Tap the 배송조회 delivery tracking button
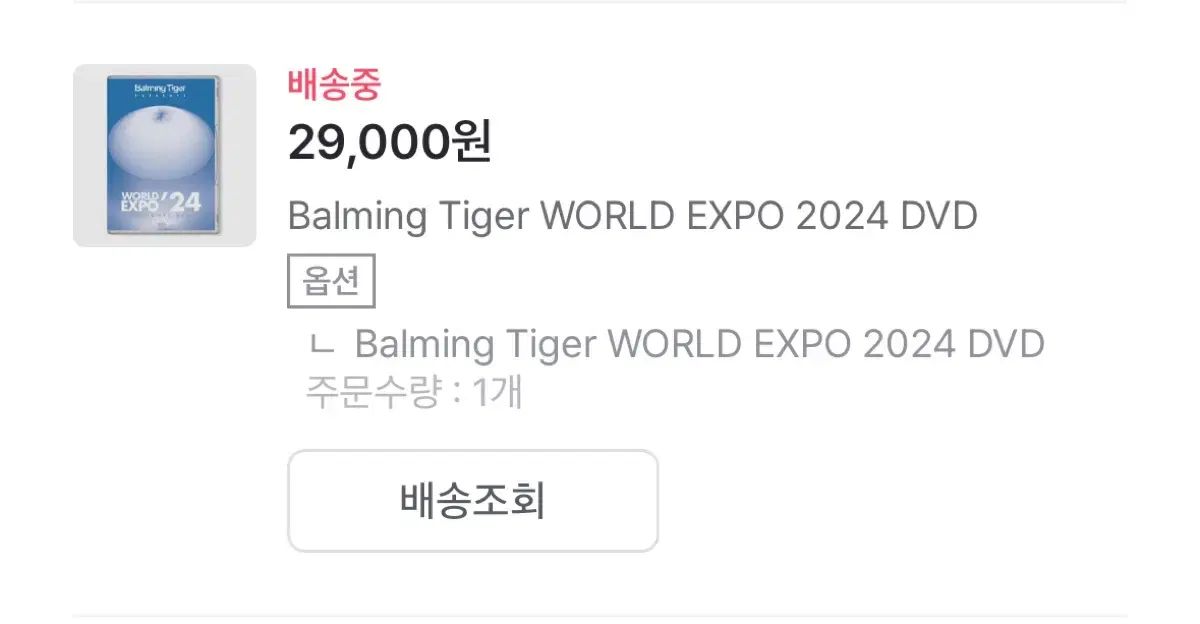 coord(472,500)
